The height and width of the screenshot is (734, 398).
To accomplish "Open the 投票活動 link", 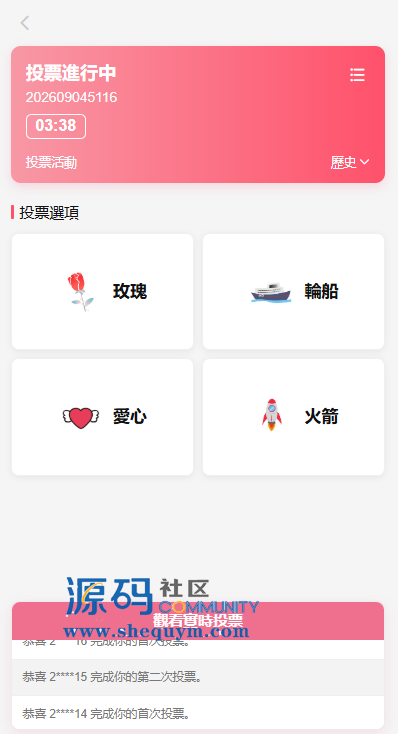I will click(51, 162).
